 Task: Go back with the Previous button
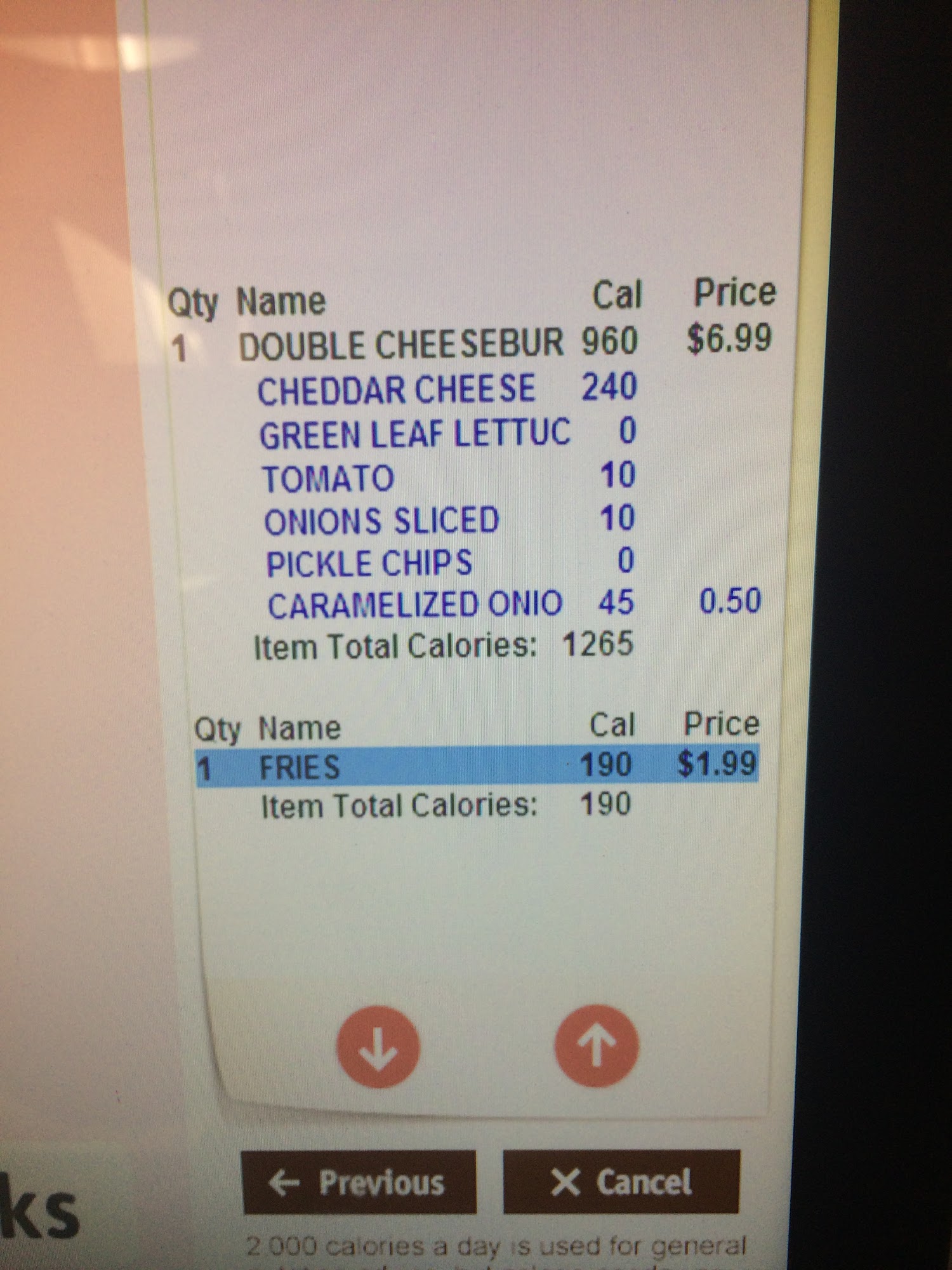tap(359, 1182)
